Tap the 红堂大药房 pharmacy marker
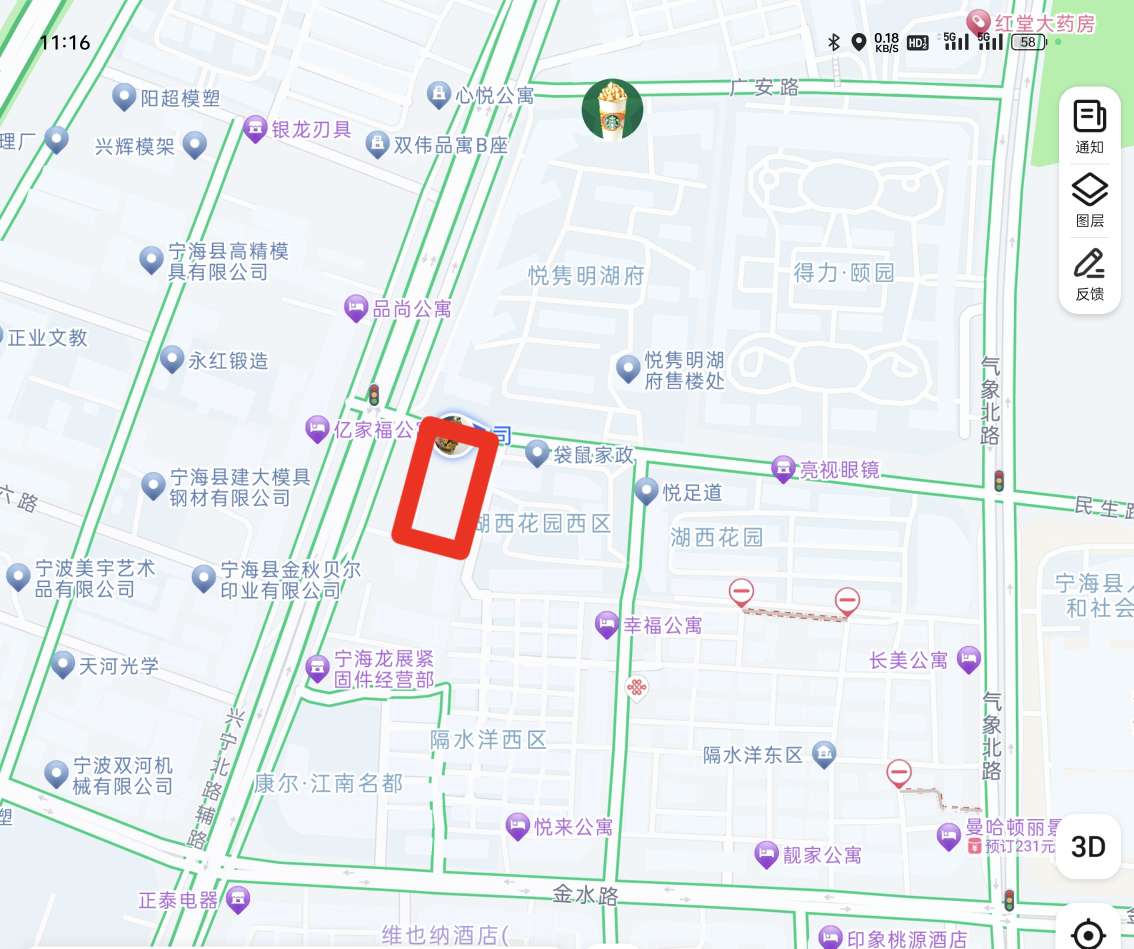Screen dimensions: 1134x949 [x=978, y=22]
